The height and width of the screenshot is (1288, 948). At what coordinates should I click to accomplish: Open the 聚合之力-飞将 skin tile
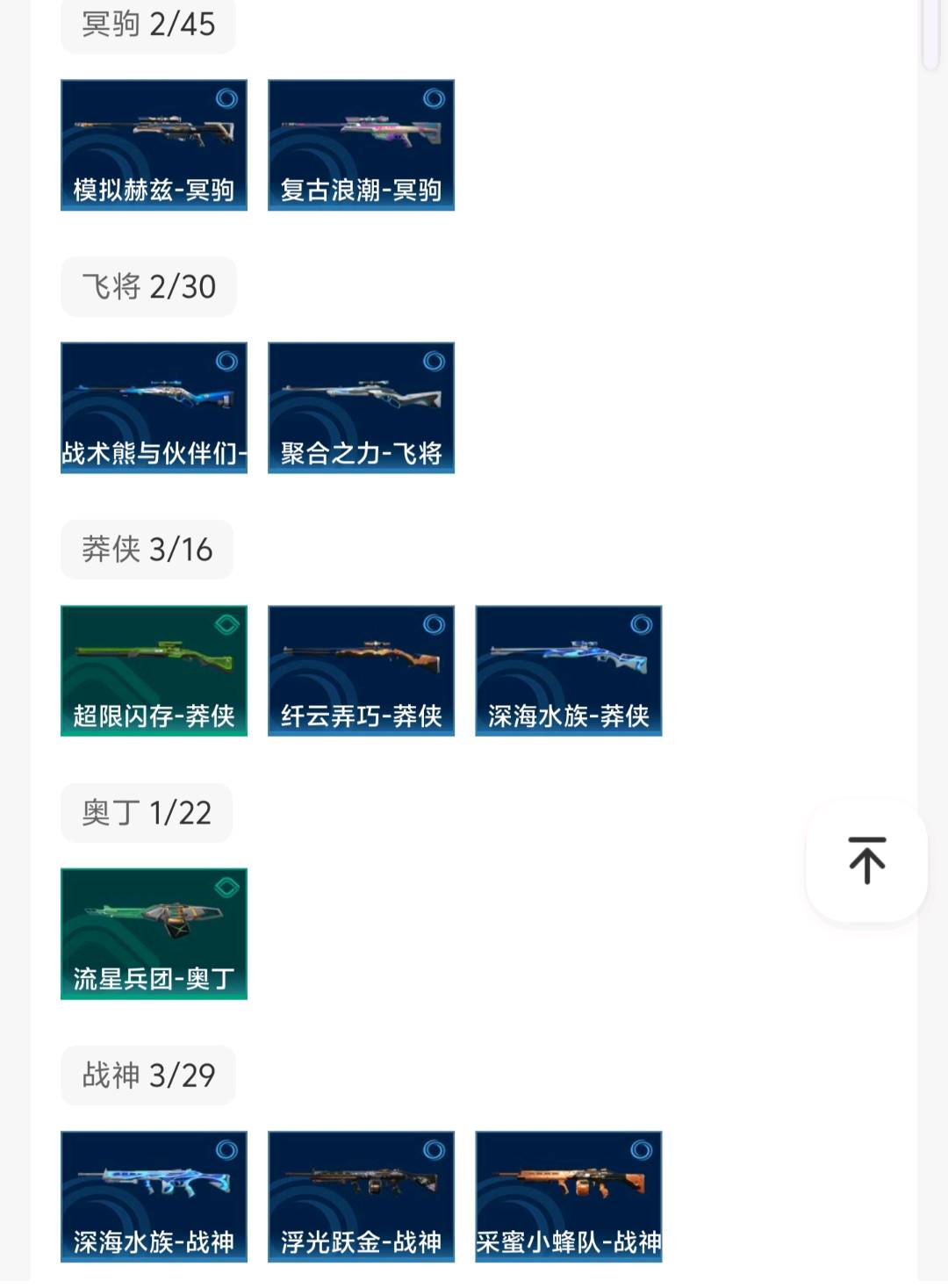click(x=361, y=407)
